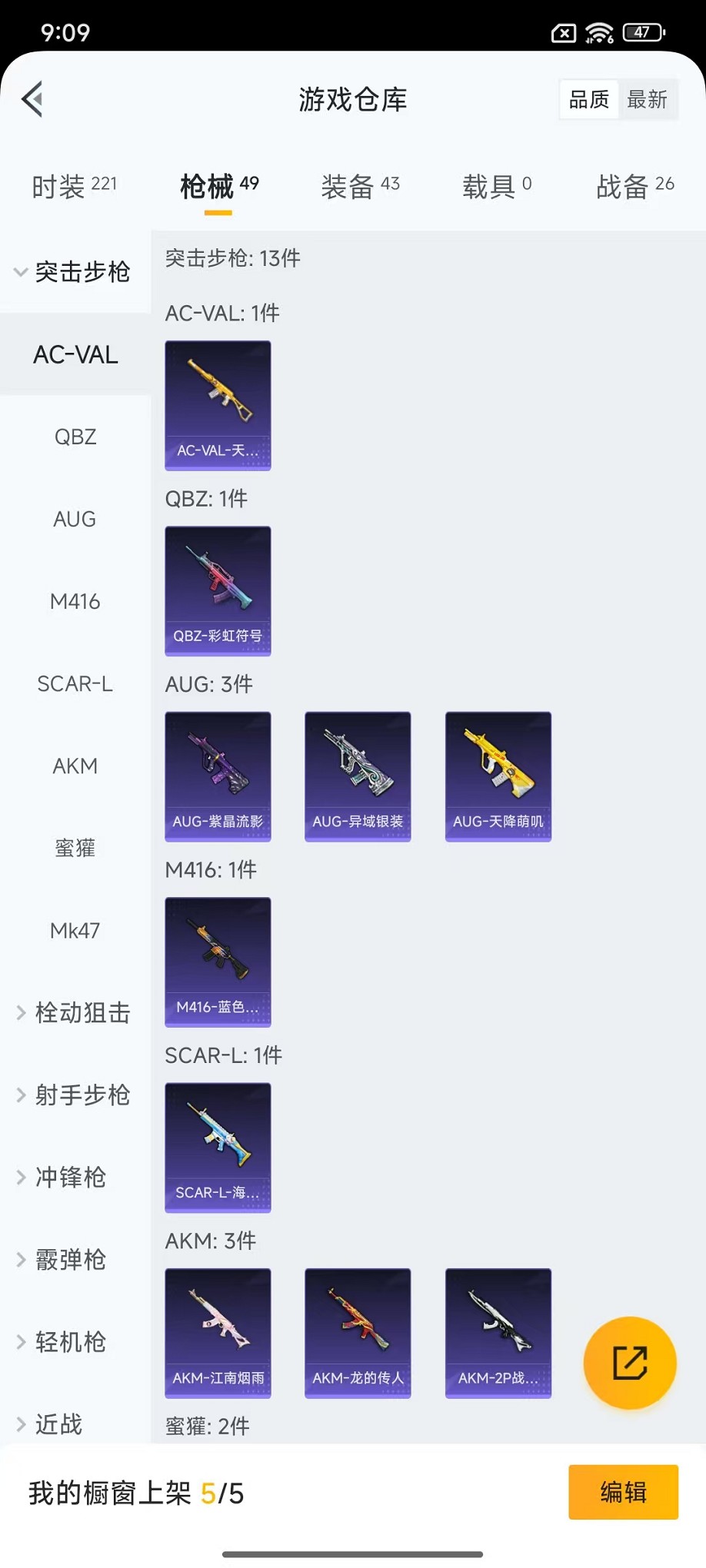Select AC-VAL in the sidebar

[74, 354]
